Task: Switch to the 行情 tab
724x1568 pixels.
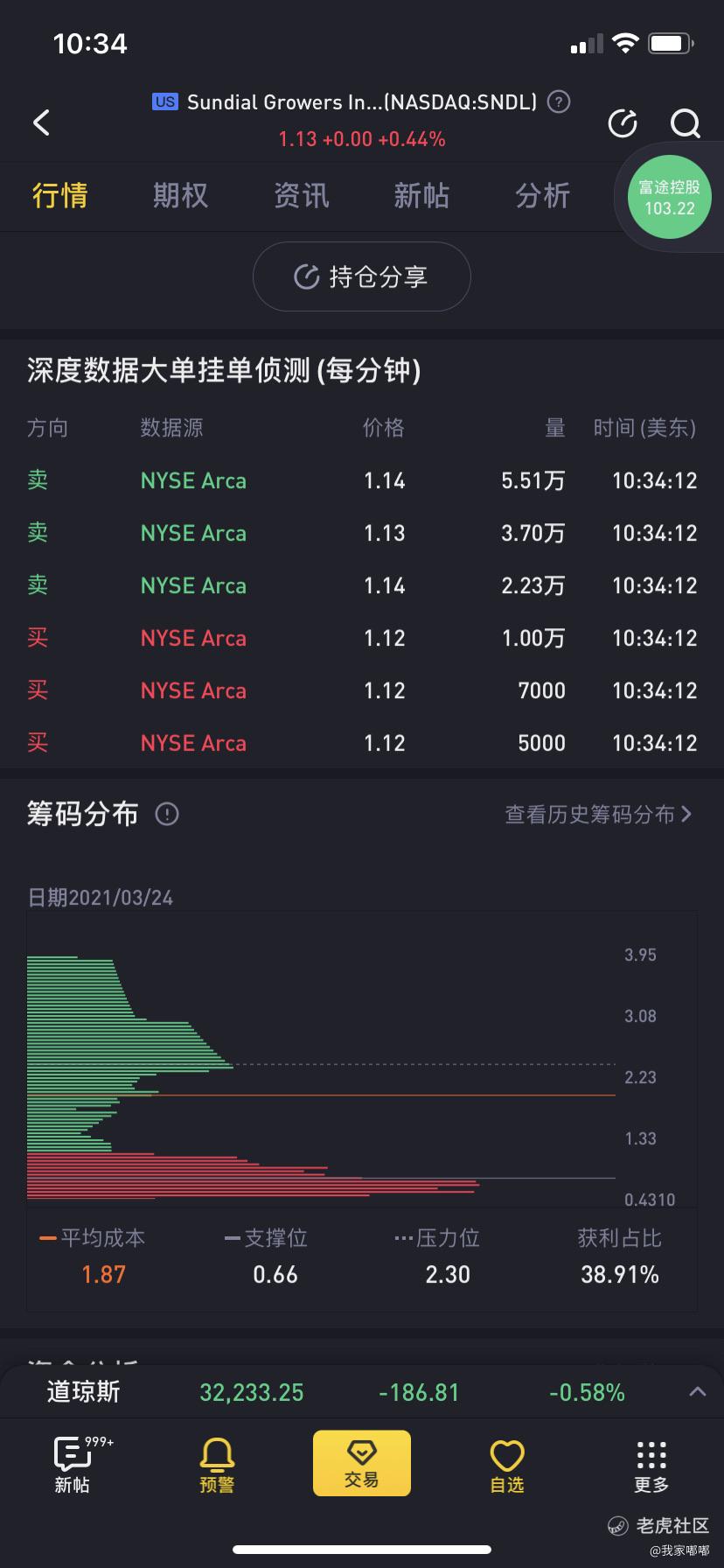Action: 59,195
